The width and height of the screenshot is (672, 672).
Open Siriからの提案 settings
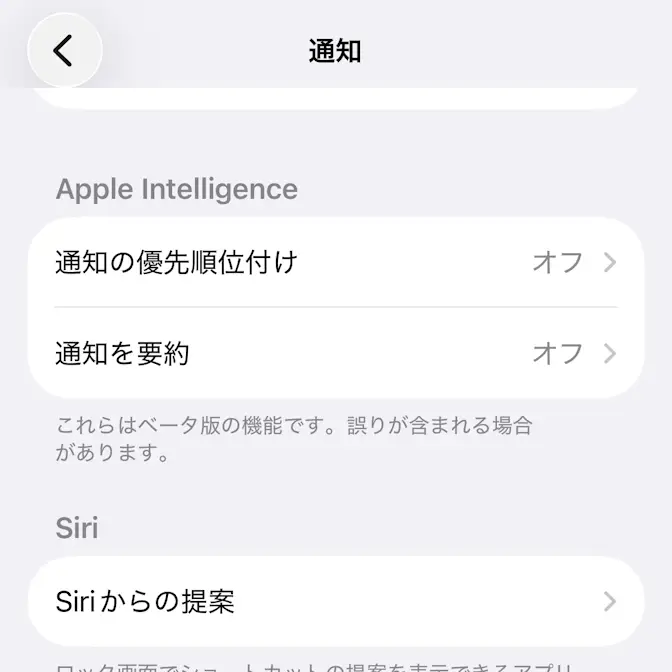click(335, 601)
